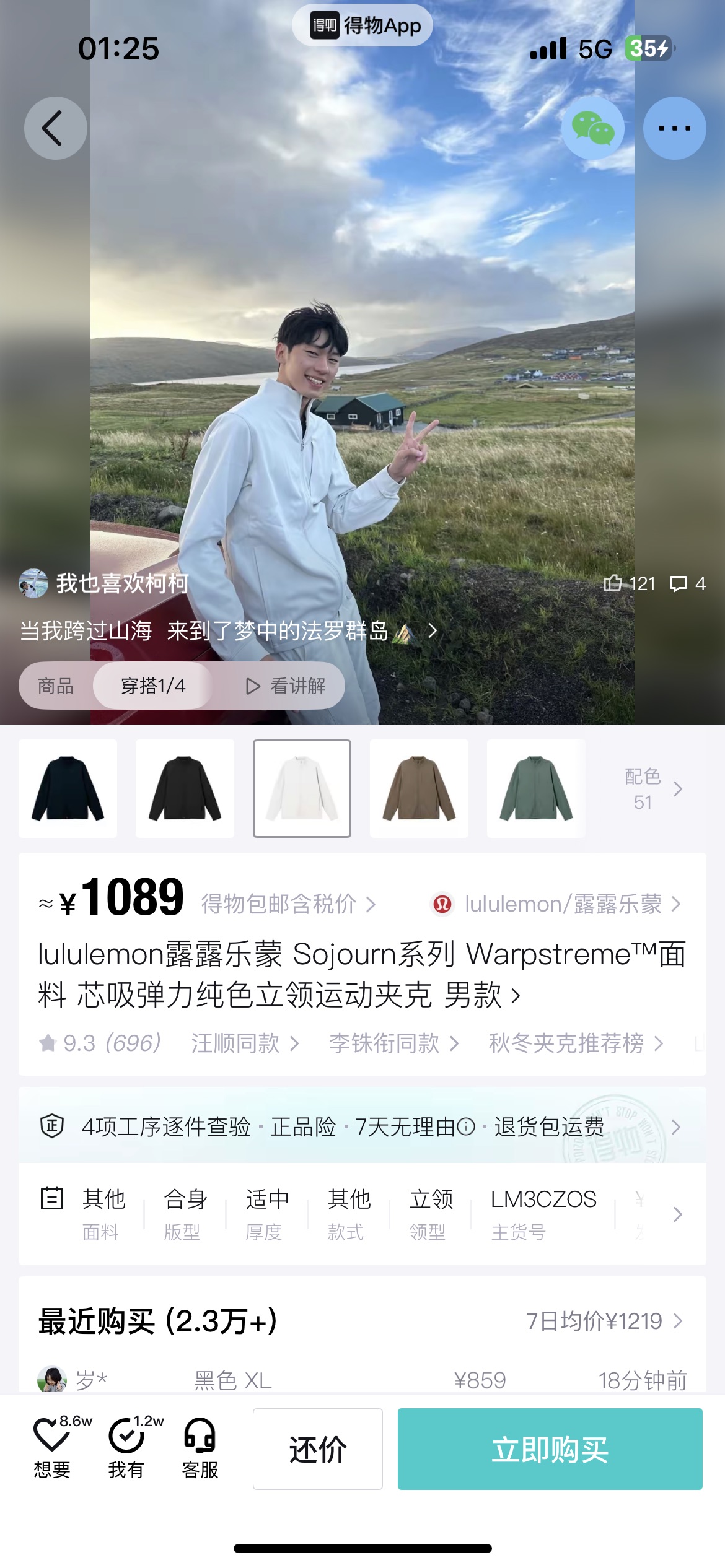Switch to the 商品 tab
Viewport: 725px width, 1568px height.
(56, 686)
